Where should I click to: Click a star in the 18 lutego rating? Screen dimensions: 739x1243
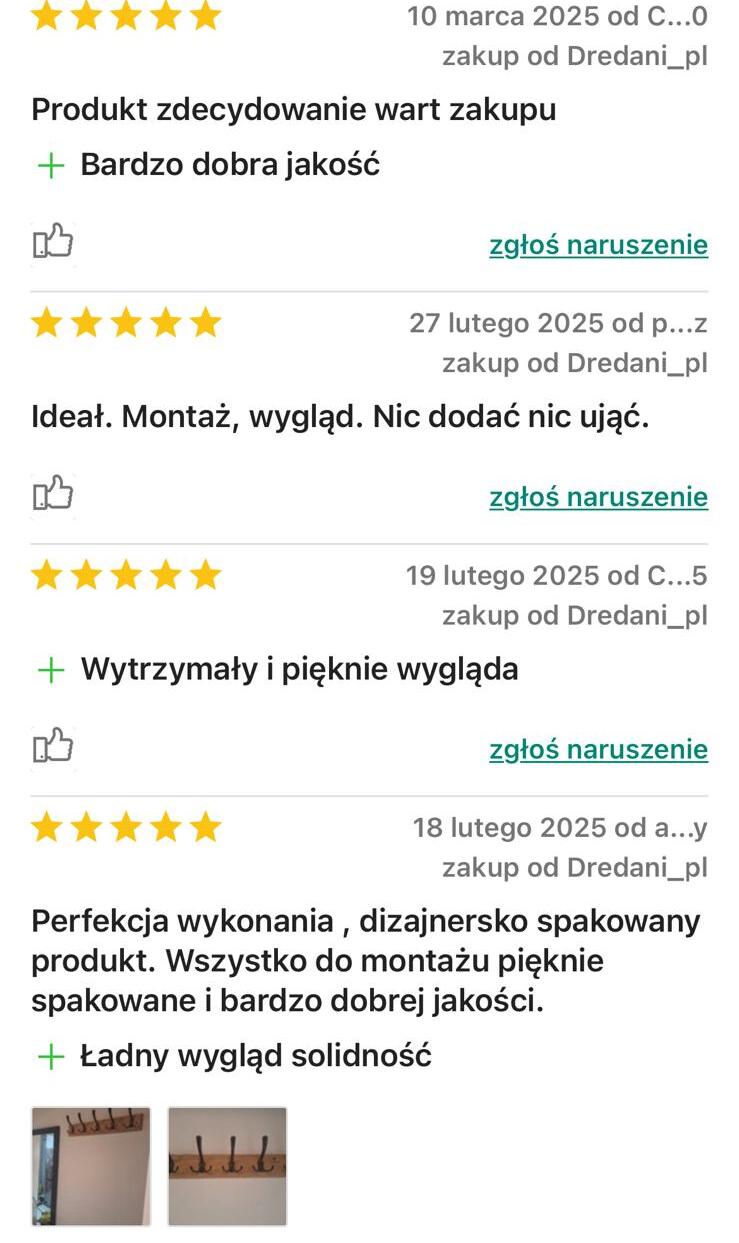click(x=127, y=827)
